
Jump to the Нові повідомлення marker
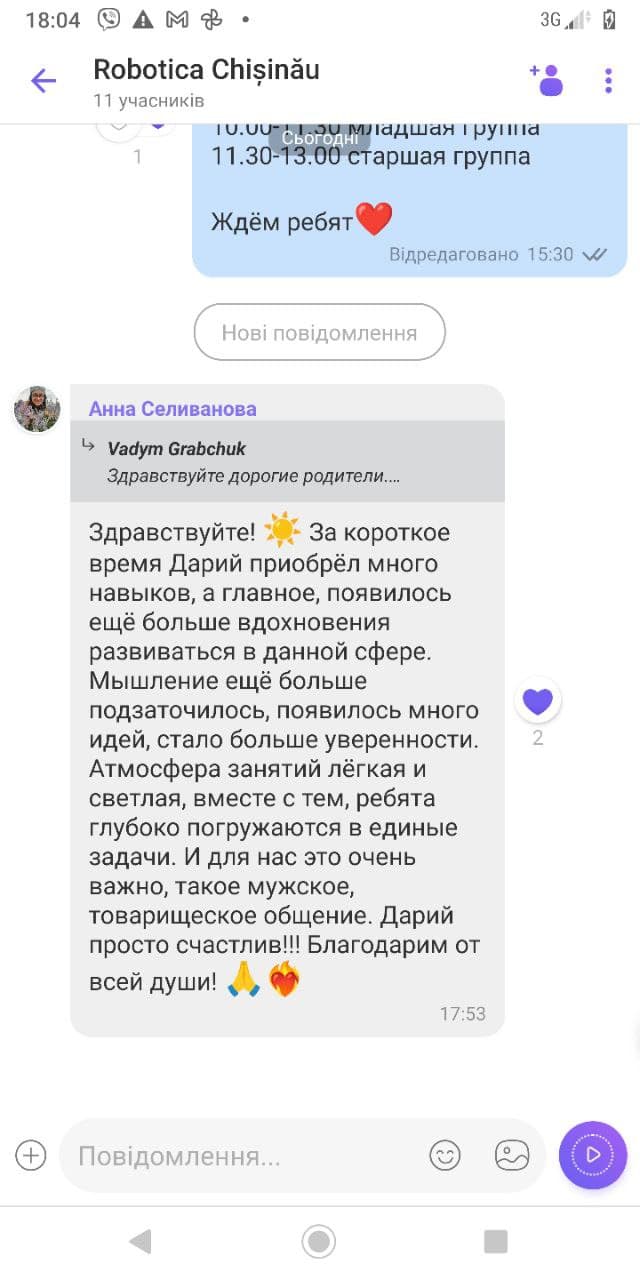coord(319,332)
